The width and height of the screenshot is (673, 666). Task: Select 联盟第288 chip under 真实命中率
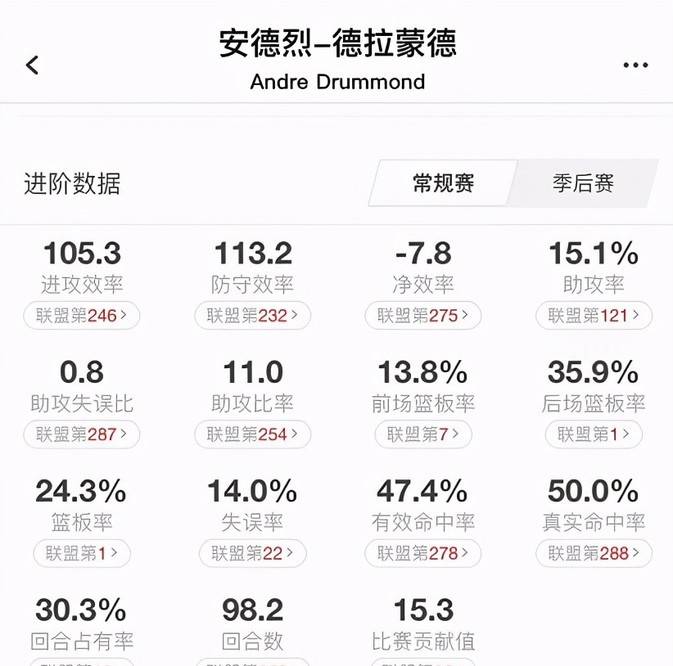tap(594, 552)
